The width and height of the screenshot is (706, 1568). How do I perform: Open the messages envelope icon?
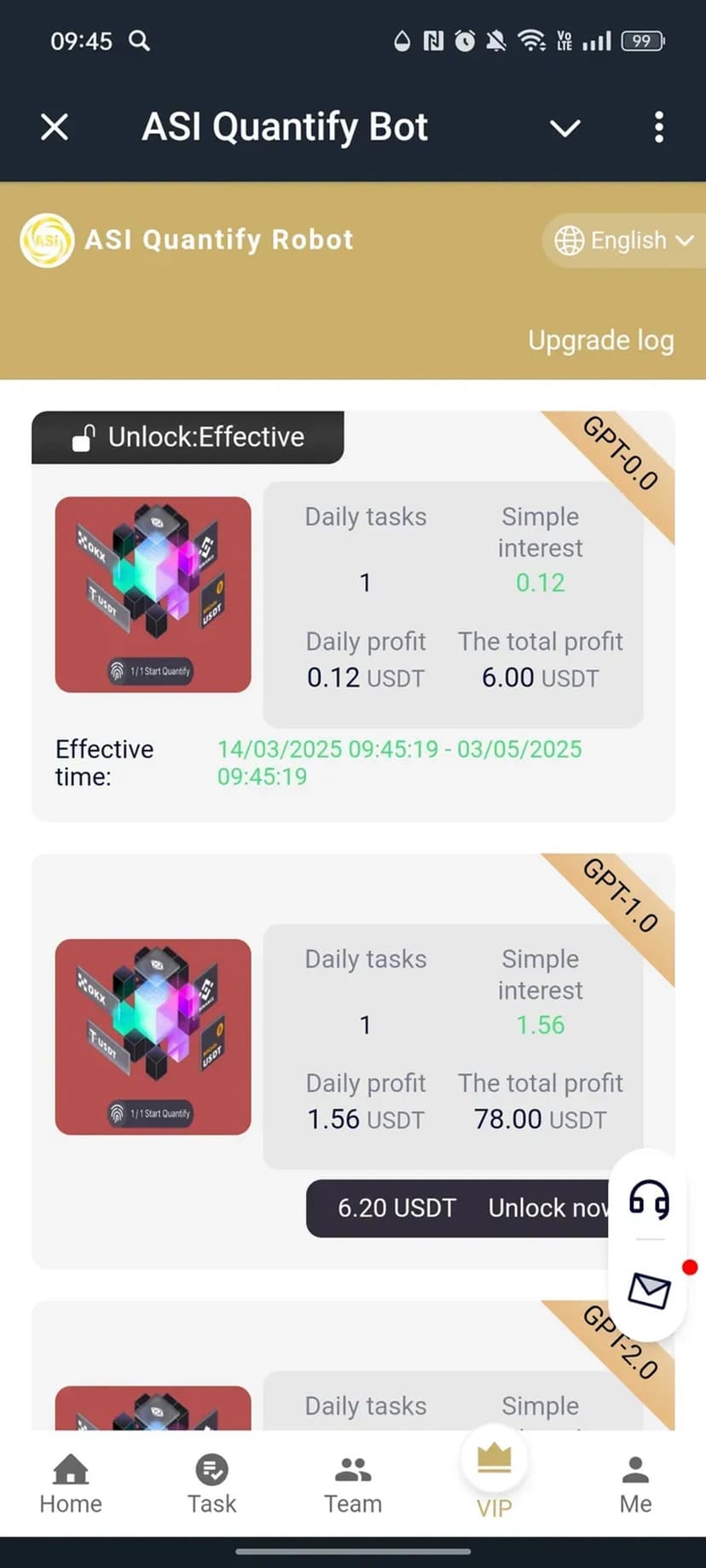click(x=649, y=1290)
